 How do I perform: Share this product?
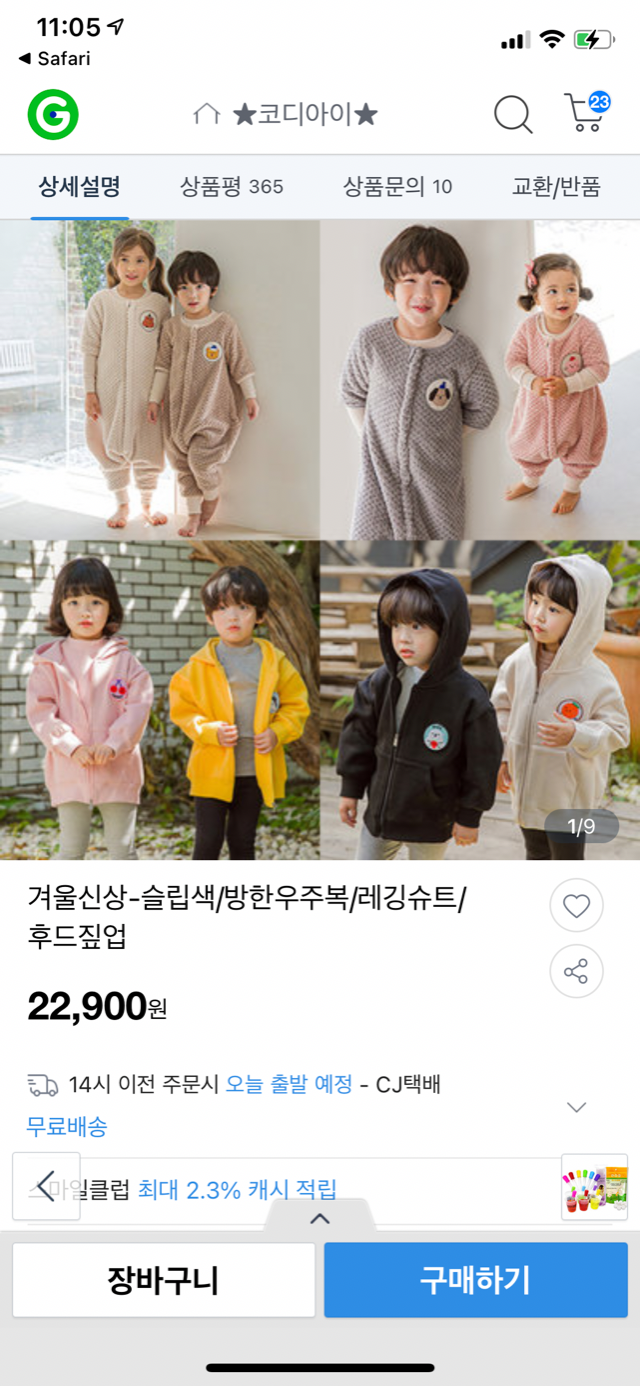click(x=576, y=971)
